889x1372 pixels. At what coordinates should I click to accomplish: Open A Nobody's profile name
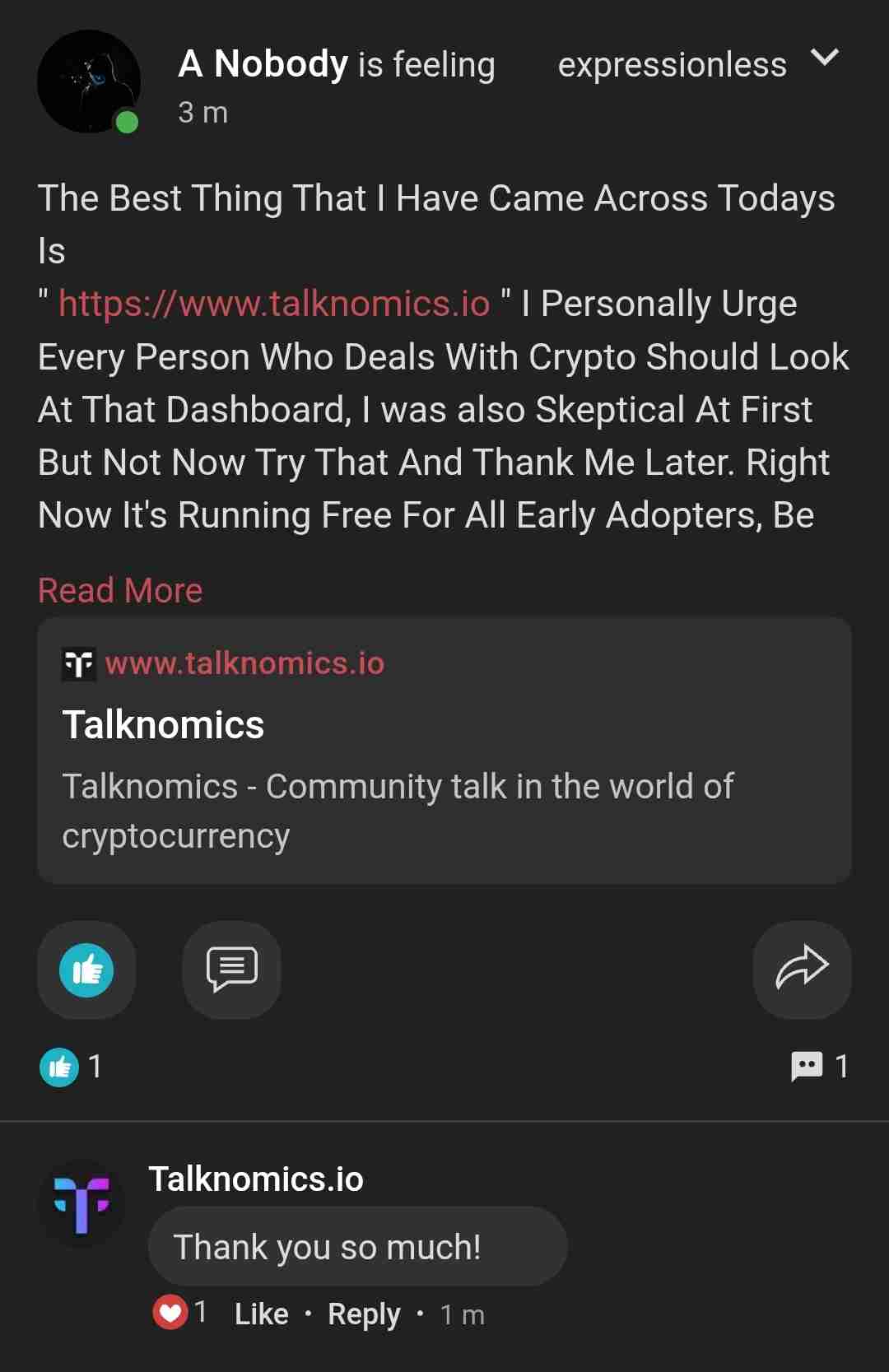click(263, 64)
